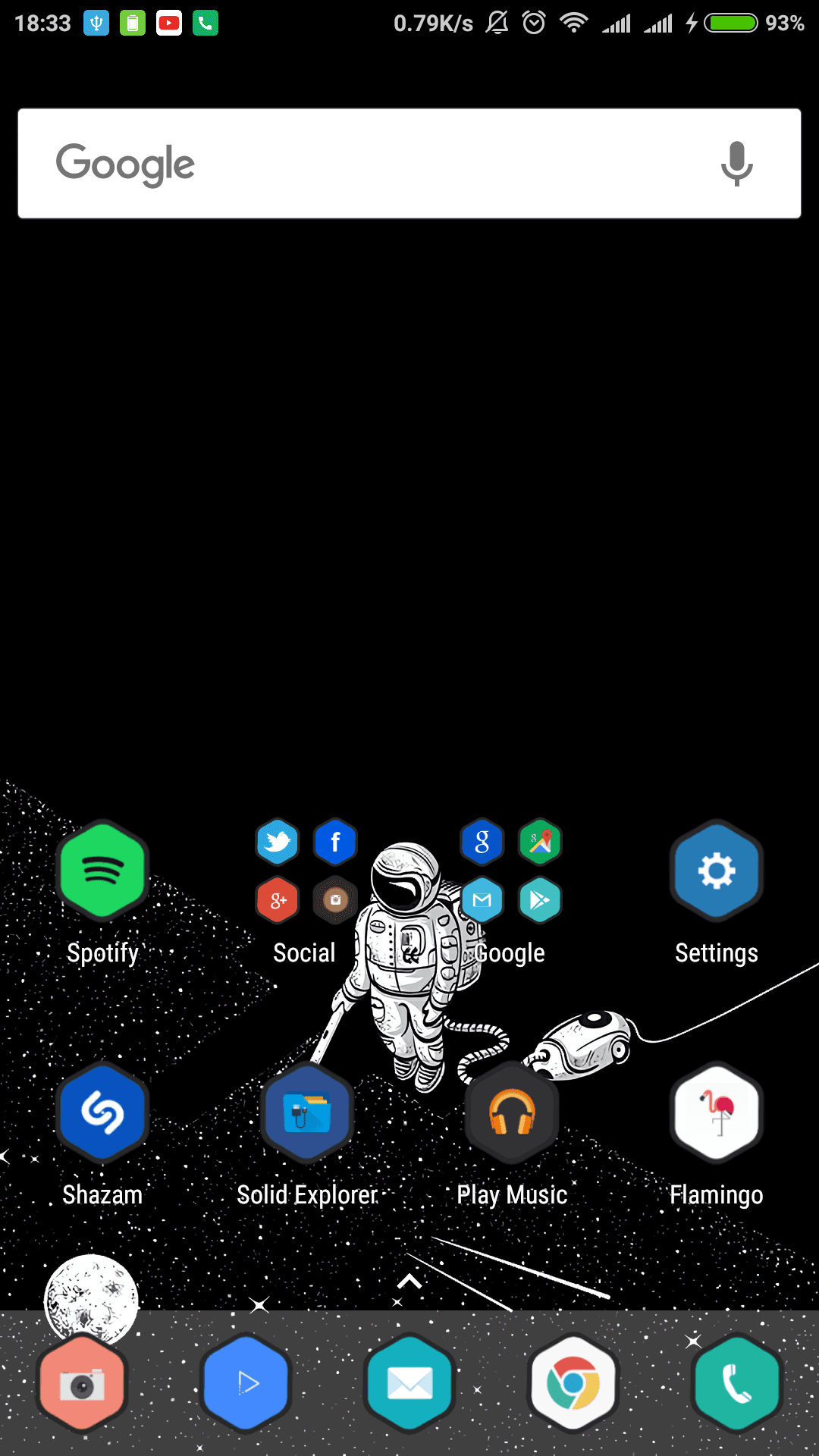Launch Shazam
This screenshot has height=1456, width=819.
coord(102,1112)
